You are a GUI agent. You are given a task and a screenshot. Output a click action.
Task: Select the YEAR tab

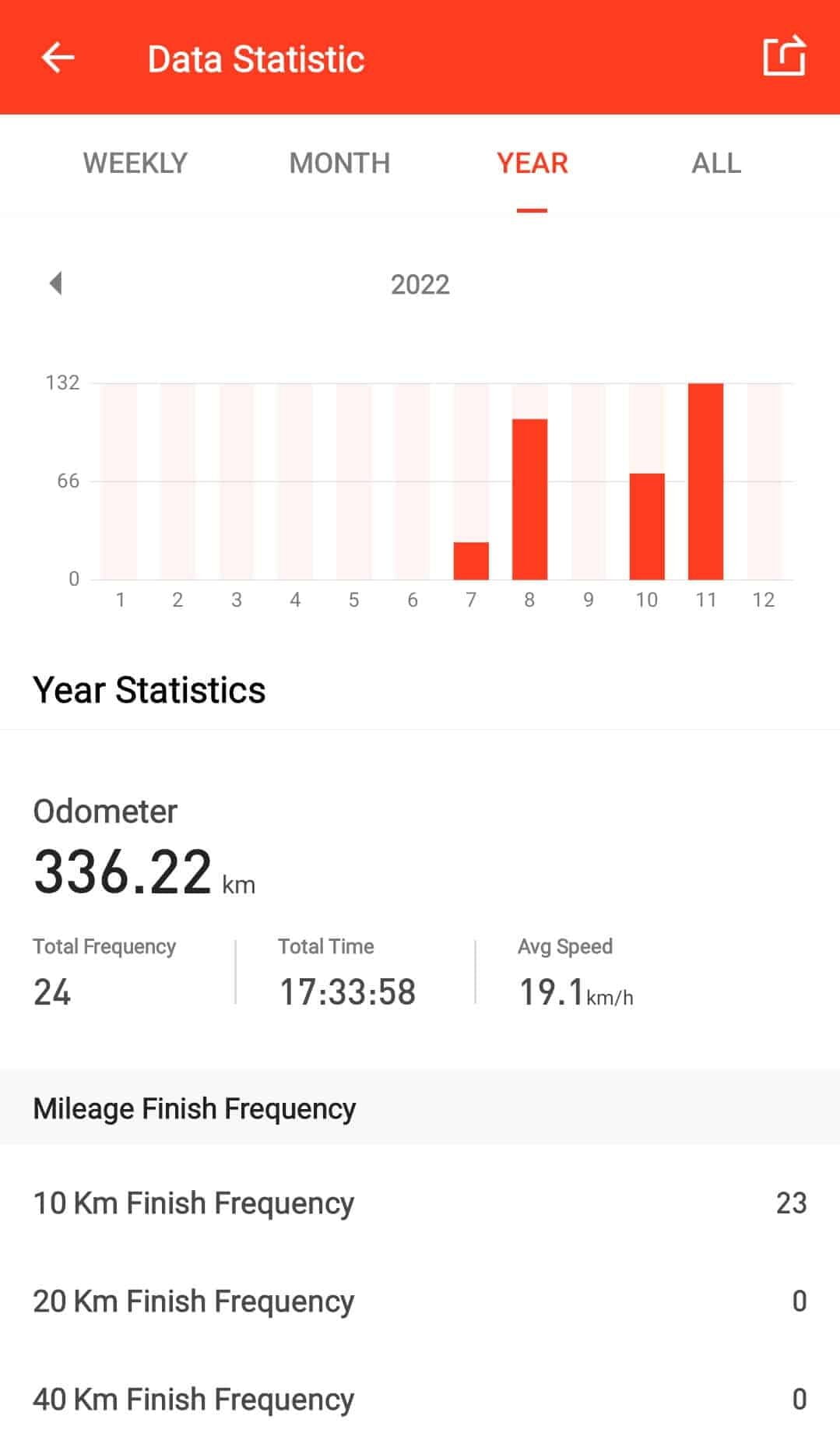(532, 164)
